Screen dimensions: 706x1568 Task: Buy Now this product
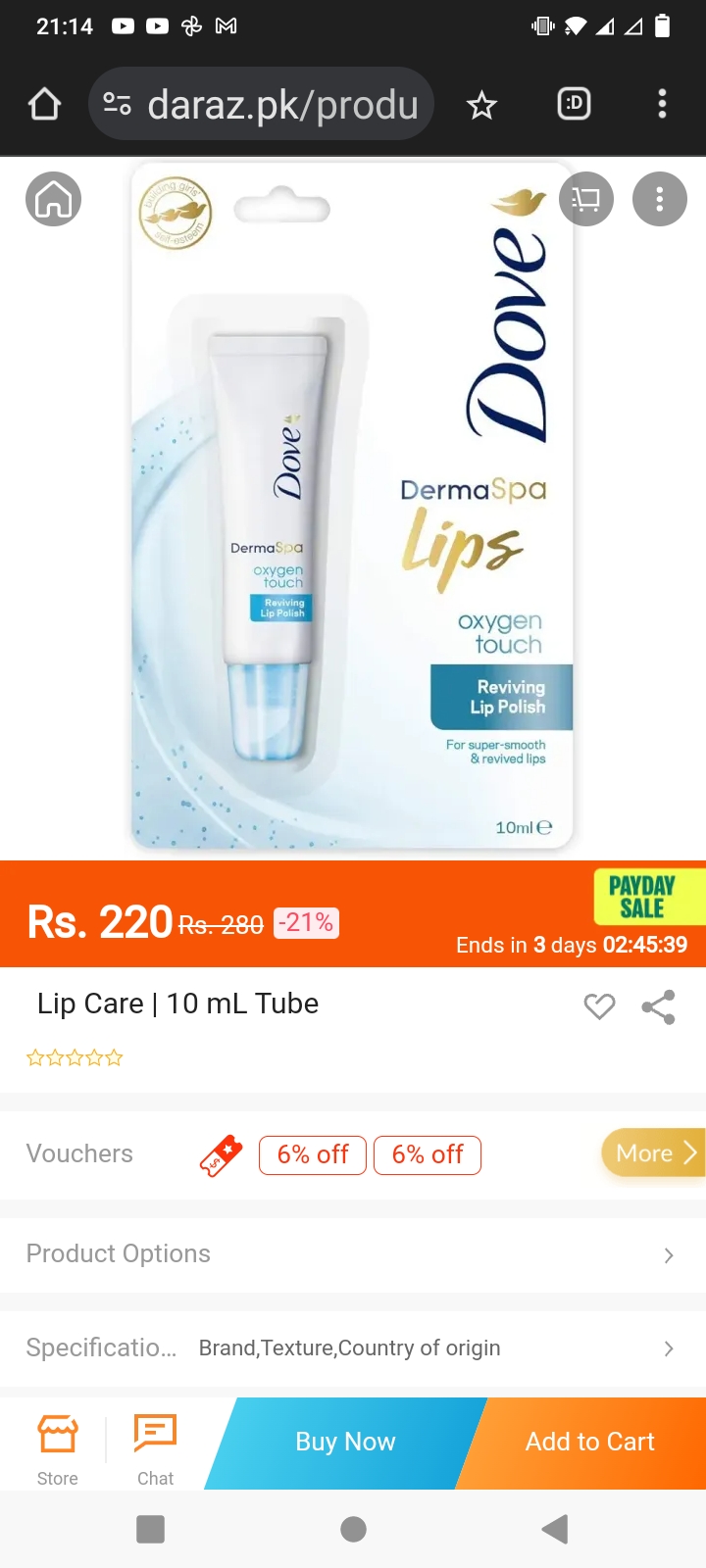pyautogui.click(x=345, y=1442)
